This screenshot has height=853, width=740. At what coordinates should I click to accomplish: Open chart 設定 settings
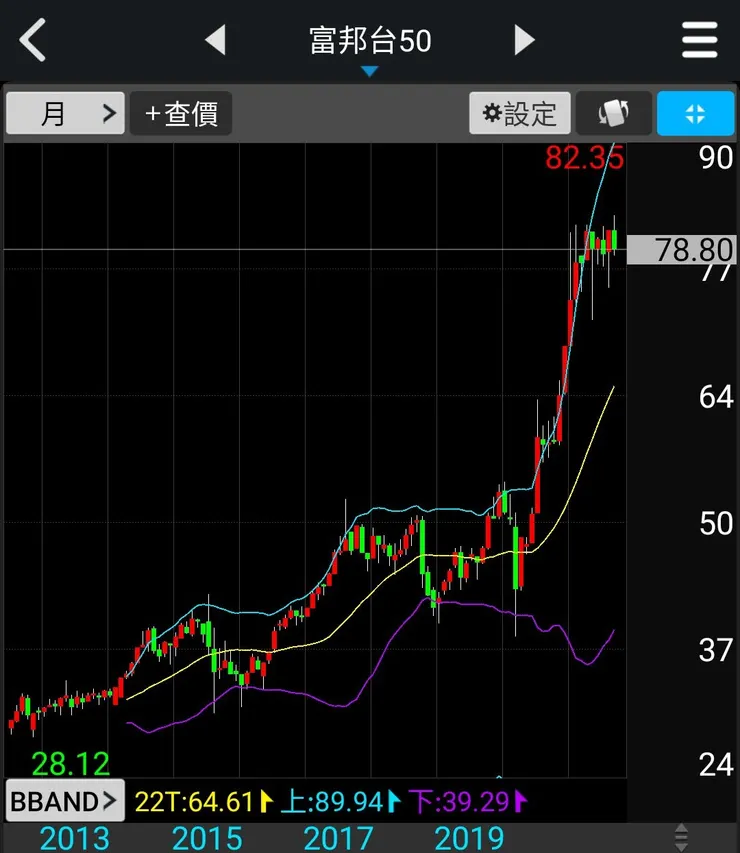[520, 113]
